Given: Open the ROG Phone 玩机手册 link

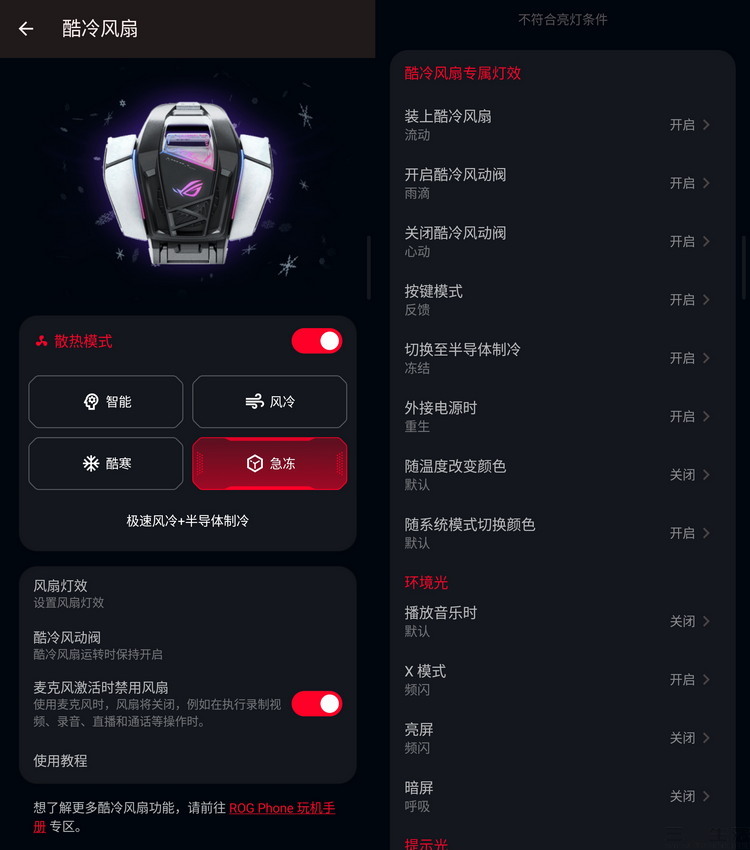Looking at the screenshot, I should (x=281, y=808).
